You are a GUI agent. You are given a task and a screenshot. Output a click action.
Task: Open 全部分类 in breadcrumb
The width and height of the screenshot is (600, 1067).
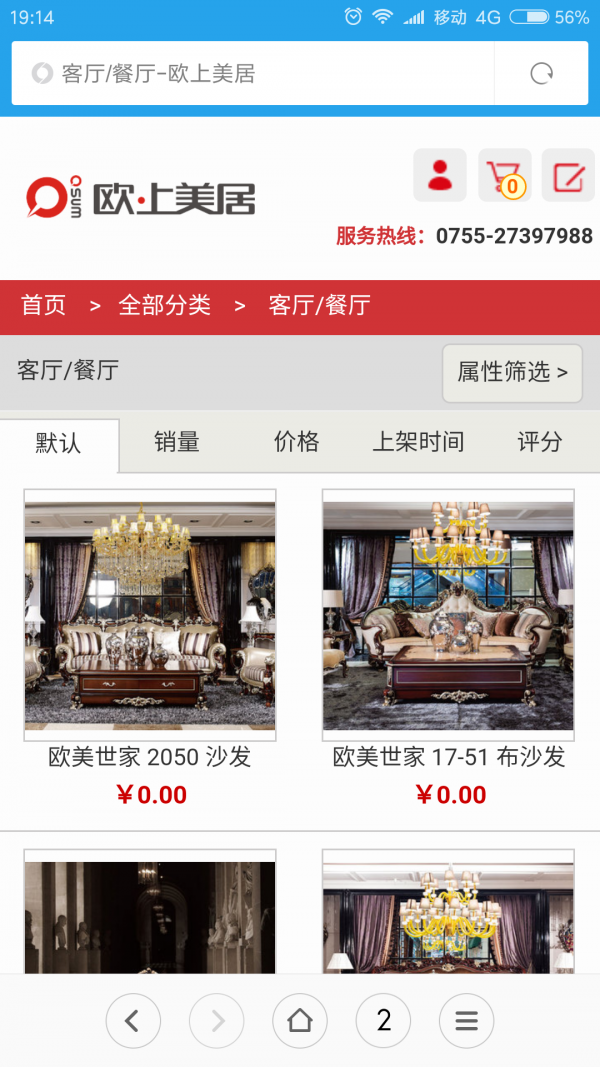point(165,306)
